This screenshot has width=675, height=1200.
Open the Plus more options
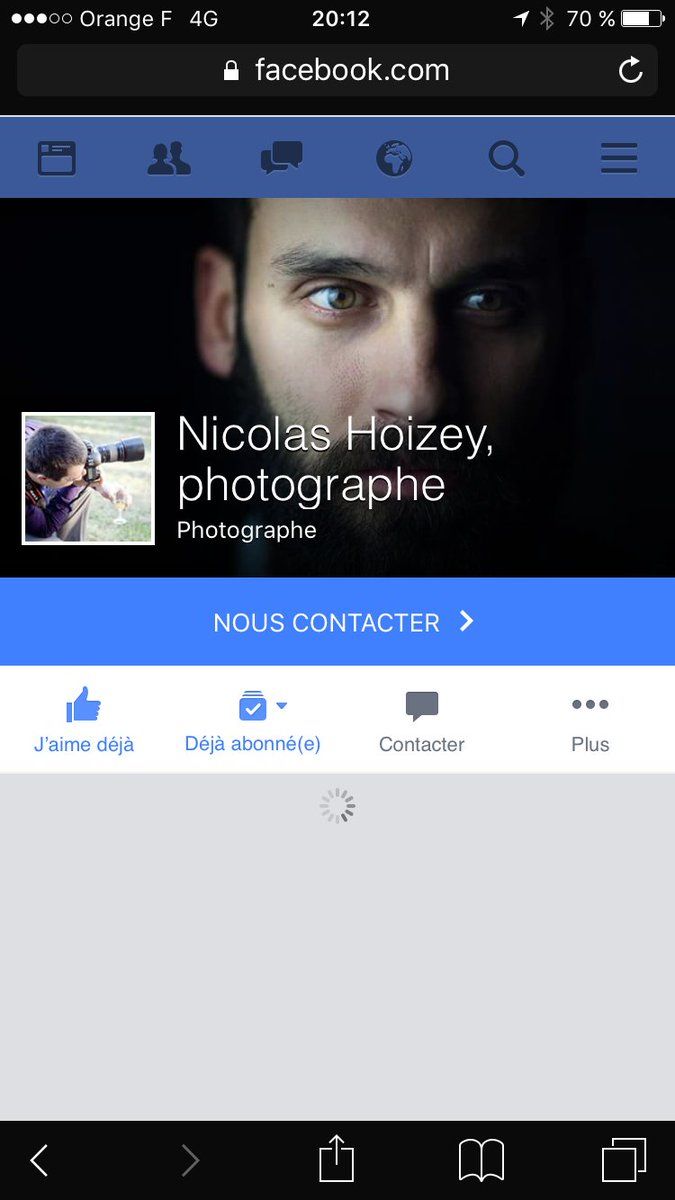[590, 720]
